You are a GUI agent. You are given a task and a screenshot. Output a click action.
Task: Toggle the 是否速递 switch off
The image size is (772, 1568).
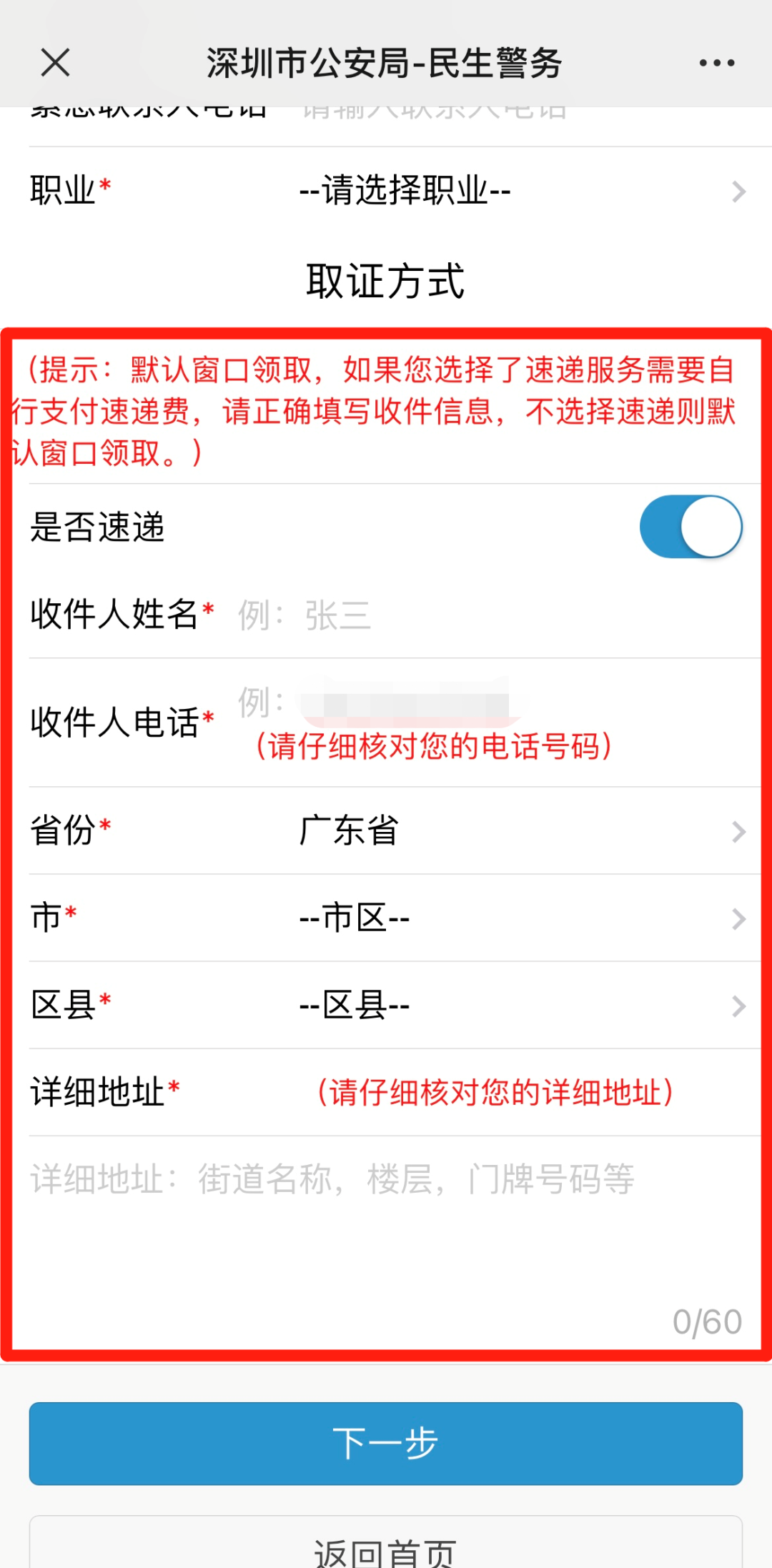[x=691, y=527]
